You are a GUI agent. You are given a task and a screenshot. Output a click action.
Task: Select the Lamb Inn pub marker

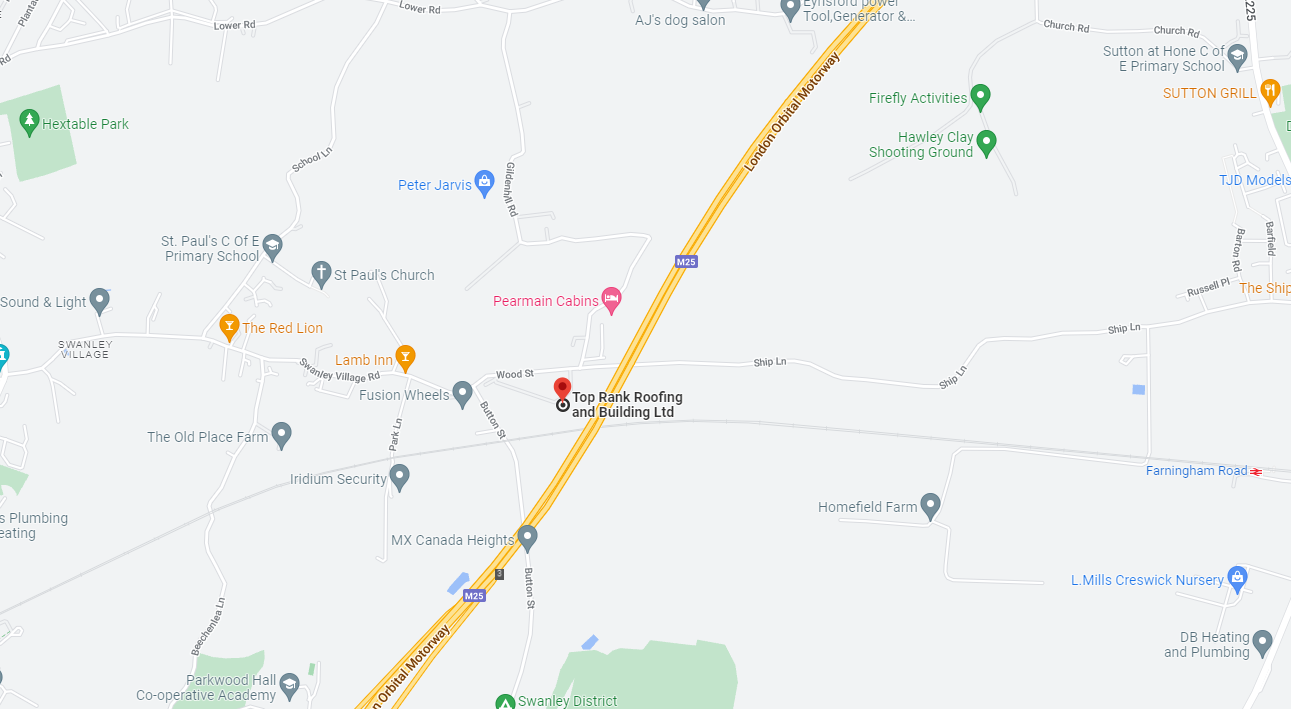[x=405, y=357]
